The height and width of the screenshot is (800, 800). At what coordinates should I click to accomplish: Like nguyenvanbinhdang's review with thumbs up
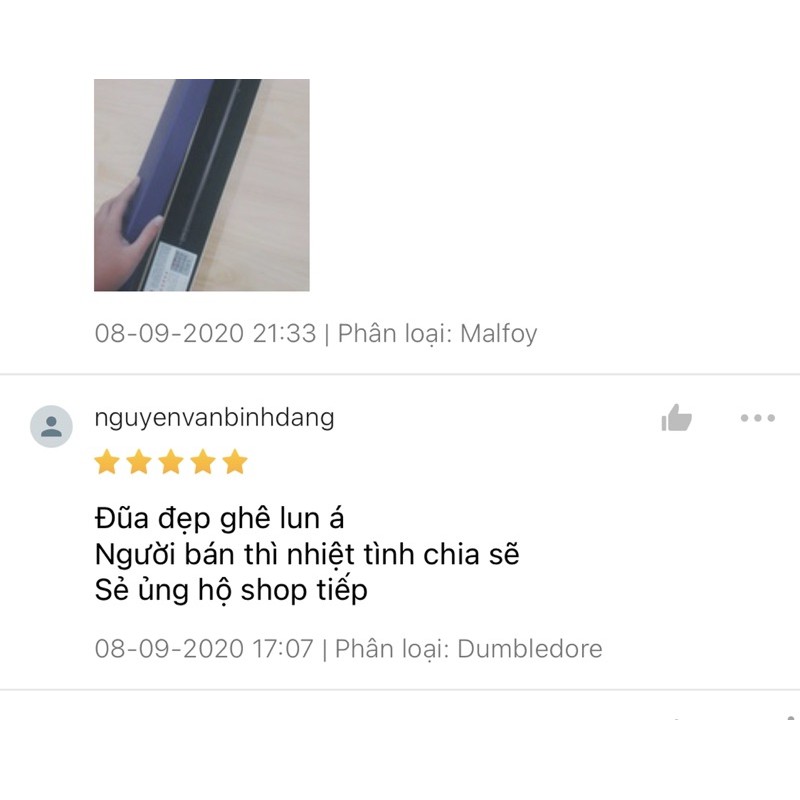click(x=677, y=418)
